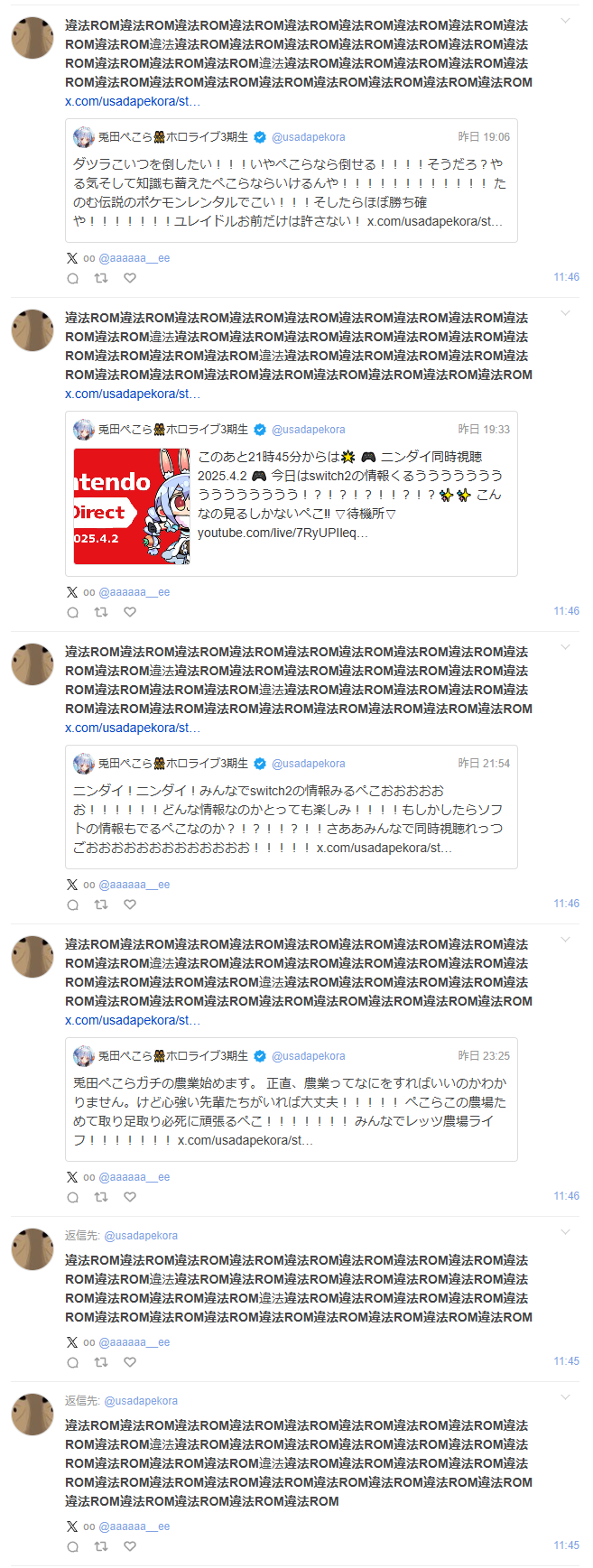Image resolution: width=593 pixels, height=1568 pixels.
Task: Open @usadapekora handle in the 19:06 quote card
Action: [308, 137]
